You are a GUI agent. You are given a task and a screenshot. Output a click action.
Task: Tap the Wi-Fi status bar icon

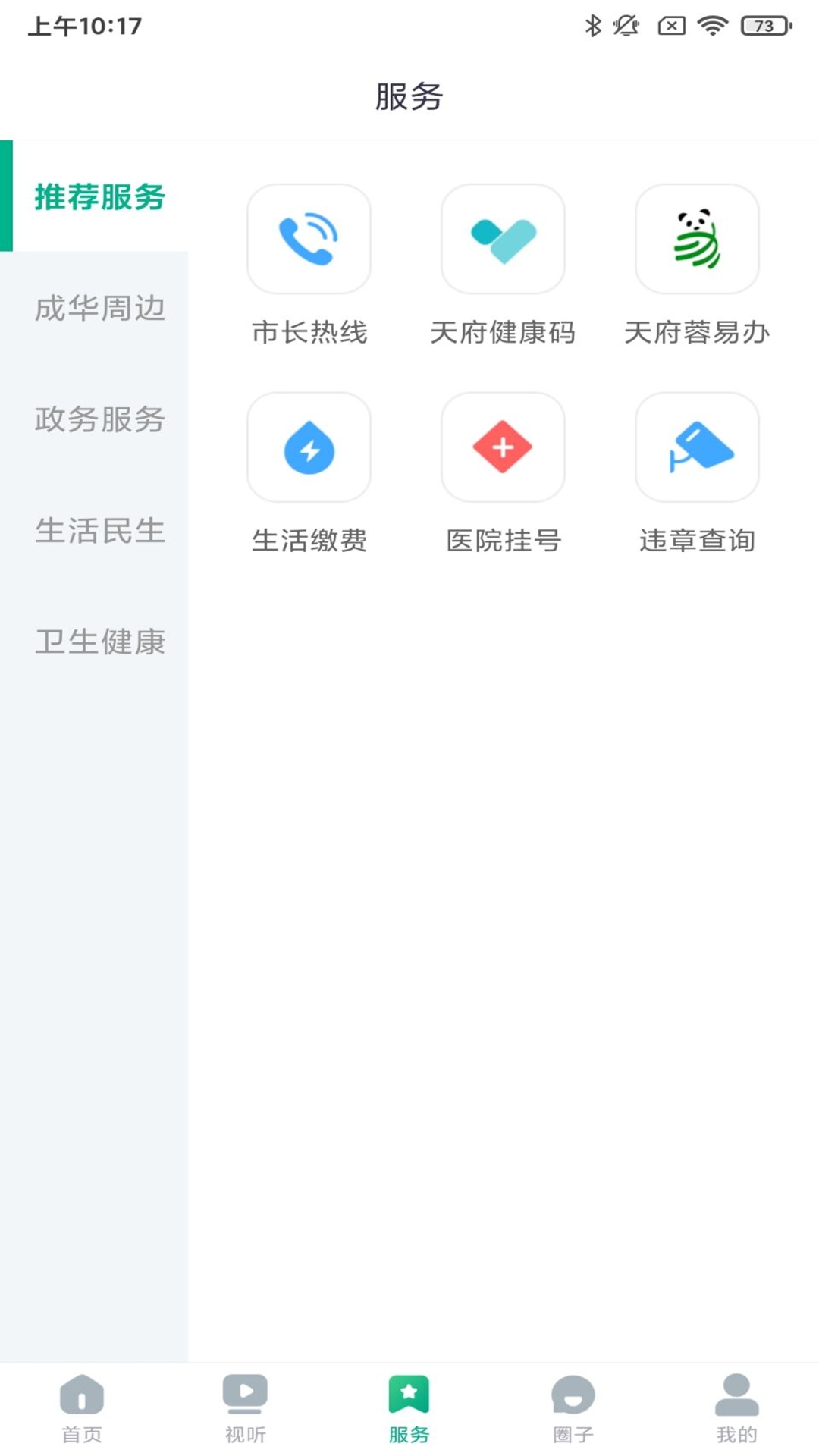(x=713, y=24)
